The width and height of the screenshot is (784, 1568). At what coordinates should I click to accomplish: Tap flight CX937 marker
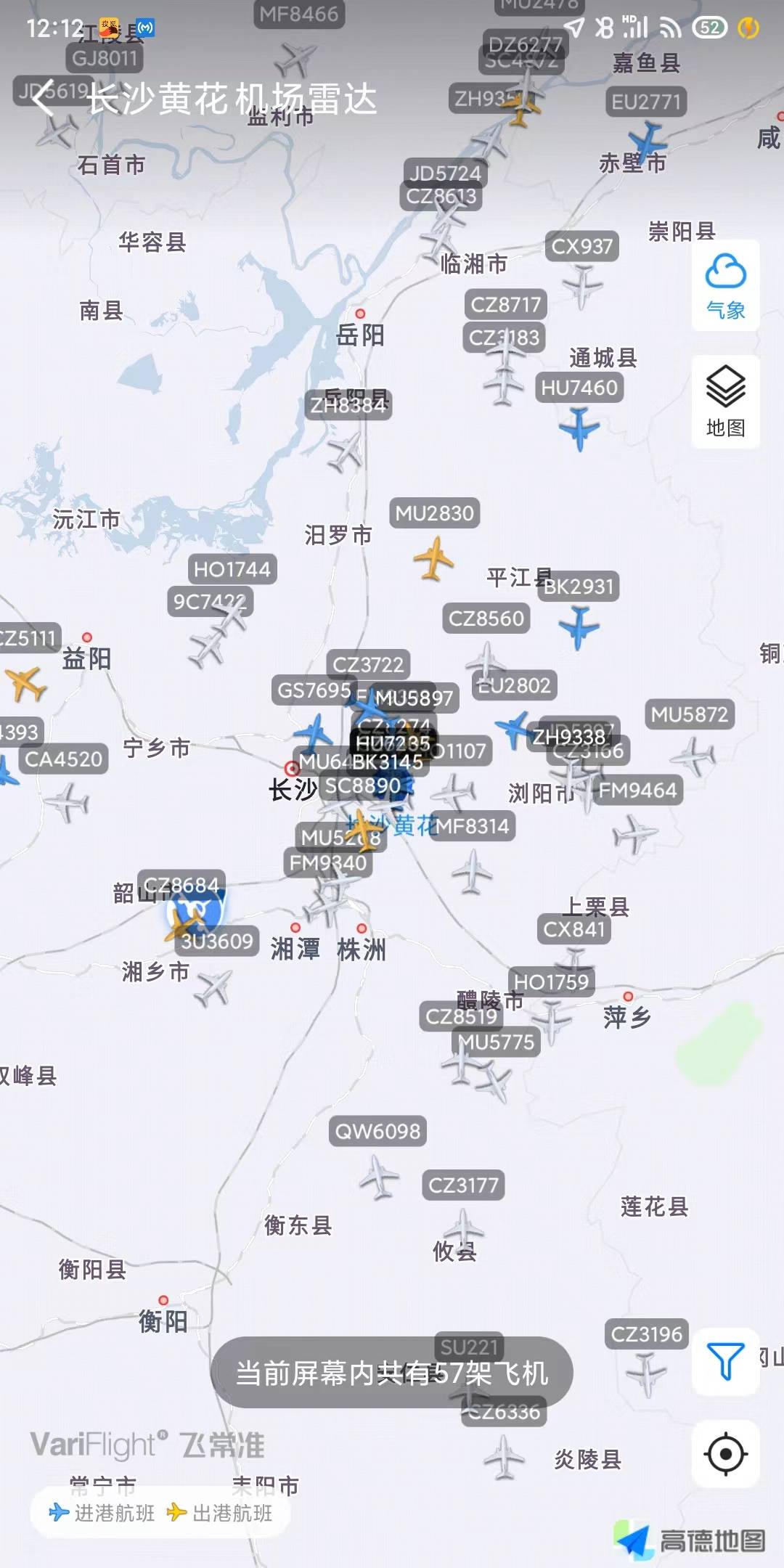[x=584, y=286]
